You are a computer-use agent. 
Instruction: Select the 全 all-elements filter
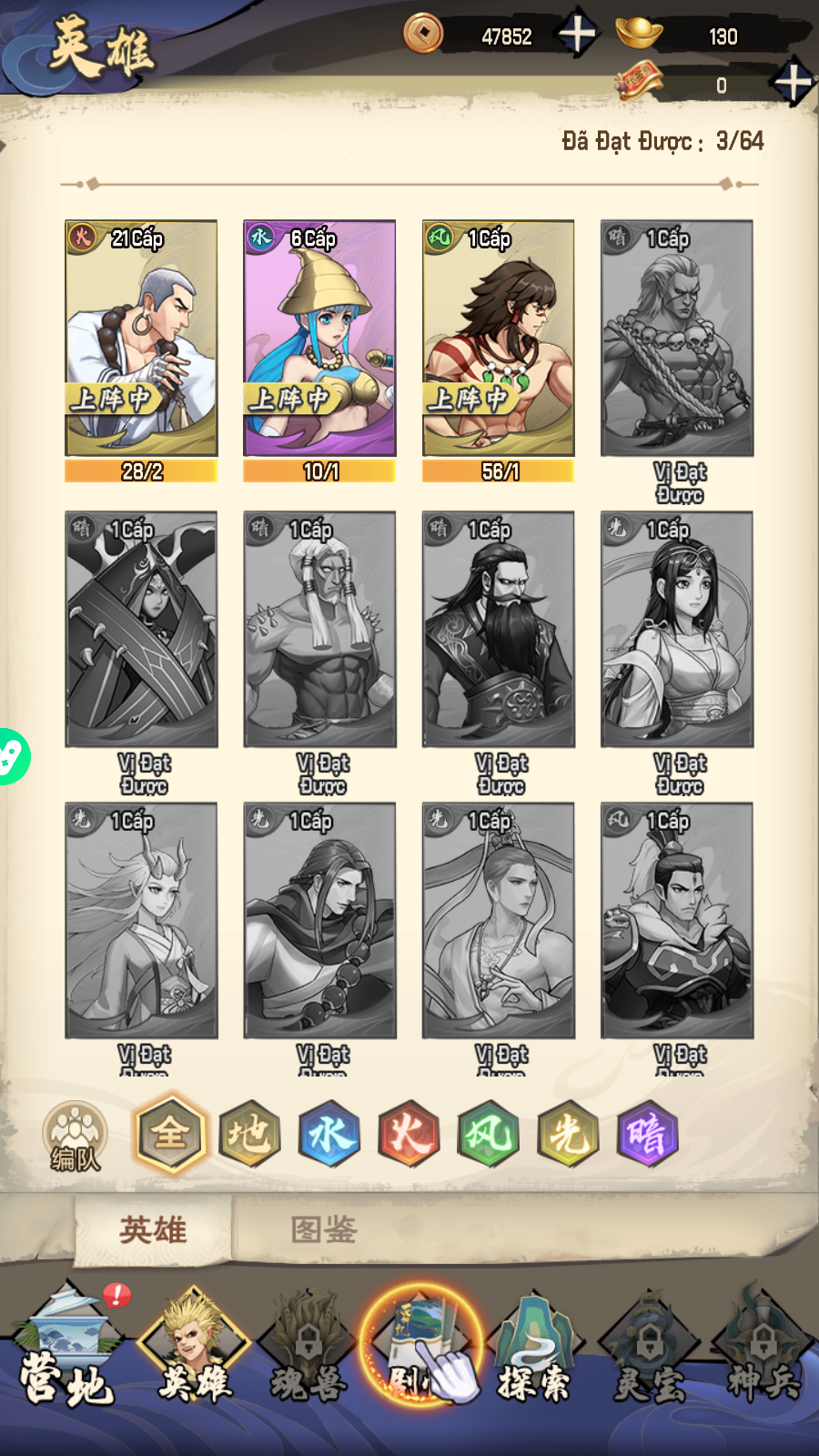point(170,1134)
